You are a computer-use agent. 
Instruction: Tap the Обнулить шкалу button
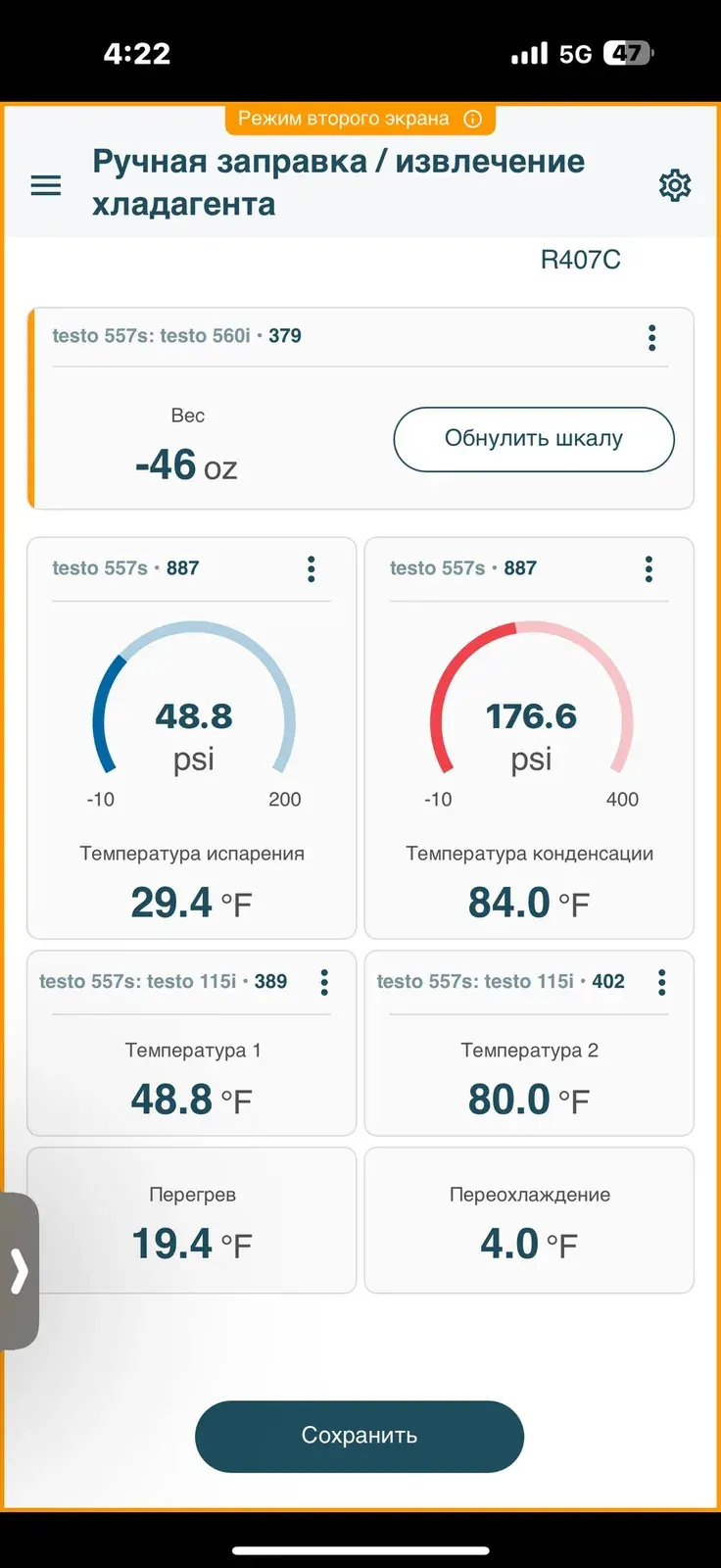click(534, 439)
